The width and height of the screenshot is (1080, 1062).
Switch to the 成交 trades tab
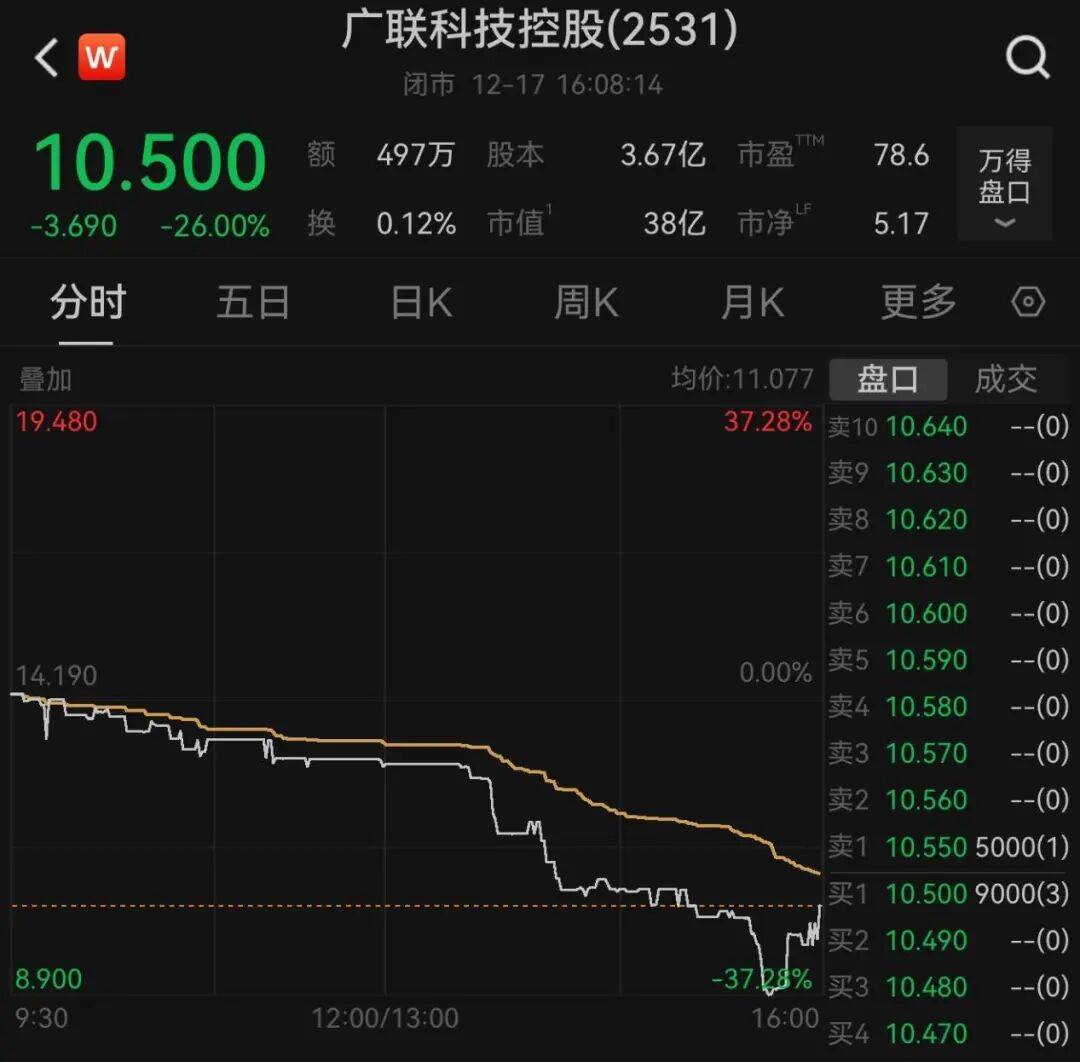[x=1006, y=380]
